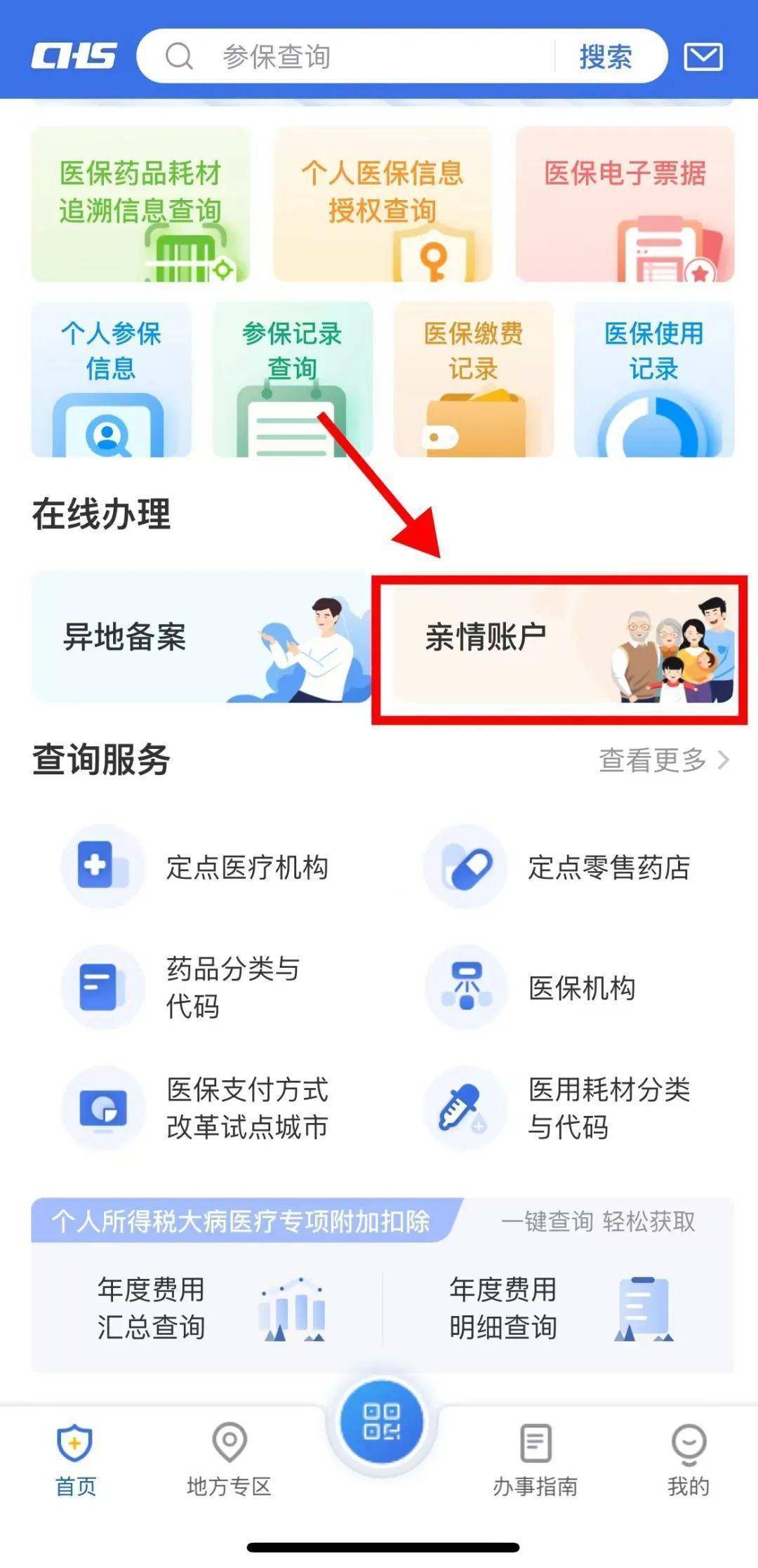Tap the 搜索 button
This screenshot has width=758, height=1568.
605,57
